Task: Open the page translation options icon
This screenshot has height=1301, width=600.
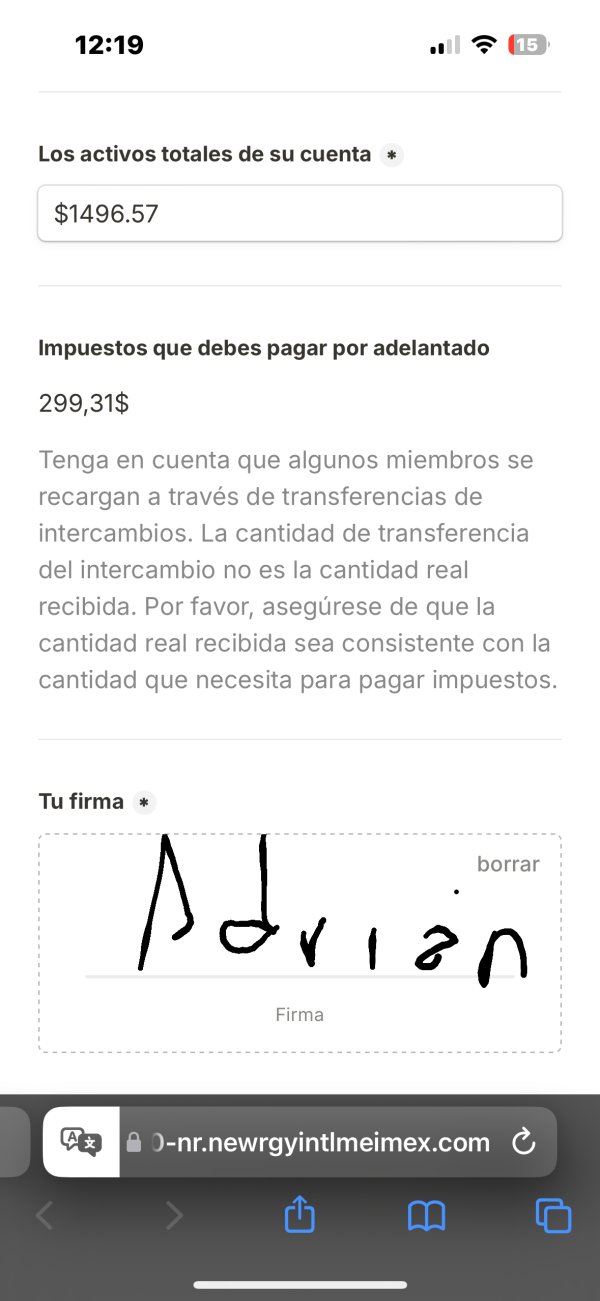Action: pos(81,1141)
